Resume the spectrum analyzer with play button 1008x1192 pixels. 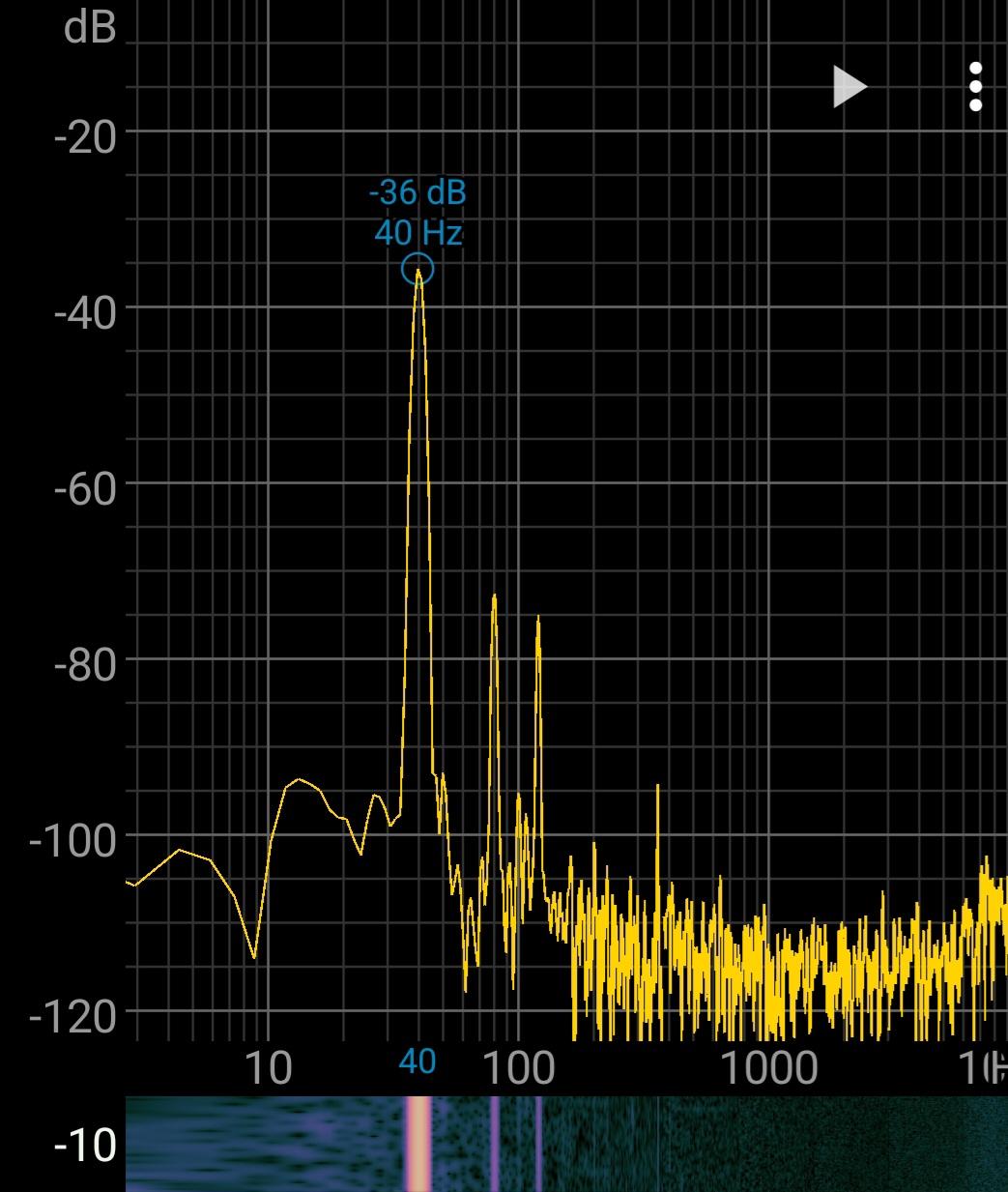pyautogui.click(x=850, y=87)
